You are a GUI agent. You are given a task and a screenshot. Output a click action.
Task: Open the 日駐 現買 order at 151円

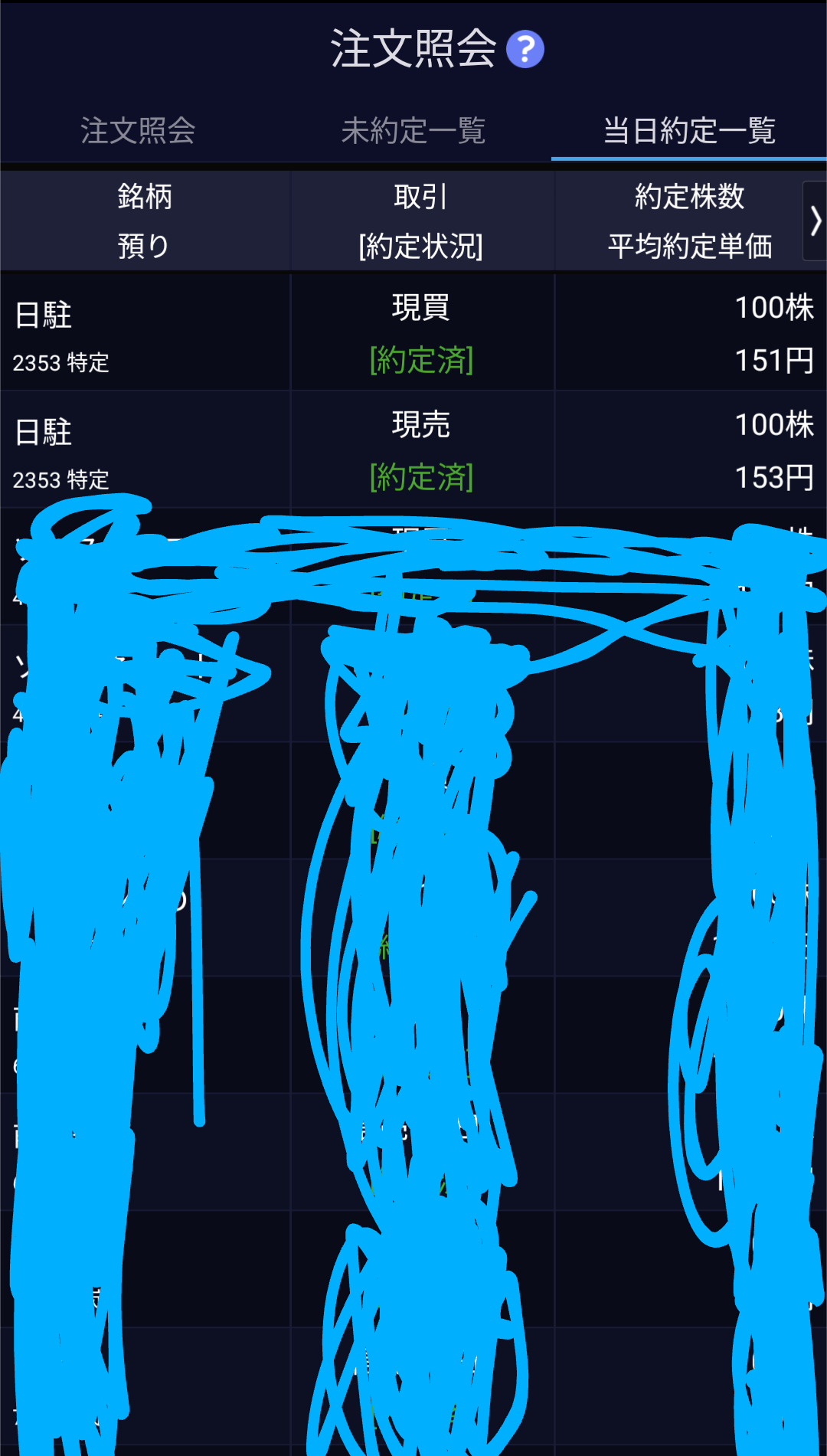point(413,334)
